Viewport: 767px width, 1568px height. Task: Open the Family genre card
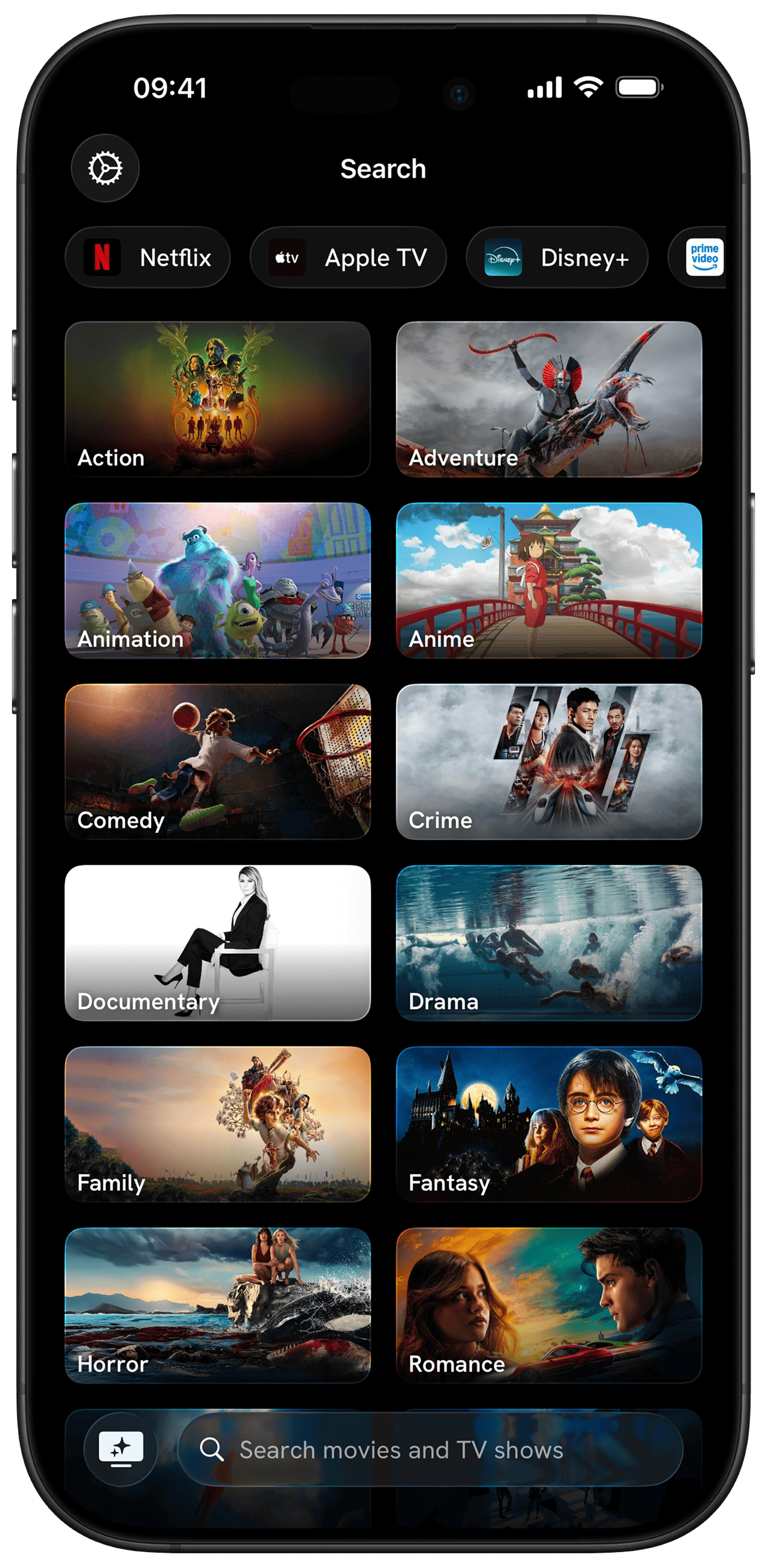(x=218, y=1124)
